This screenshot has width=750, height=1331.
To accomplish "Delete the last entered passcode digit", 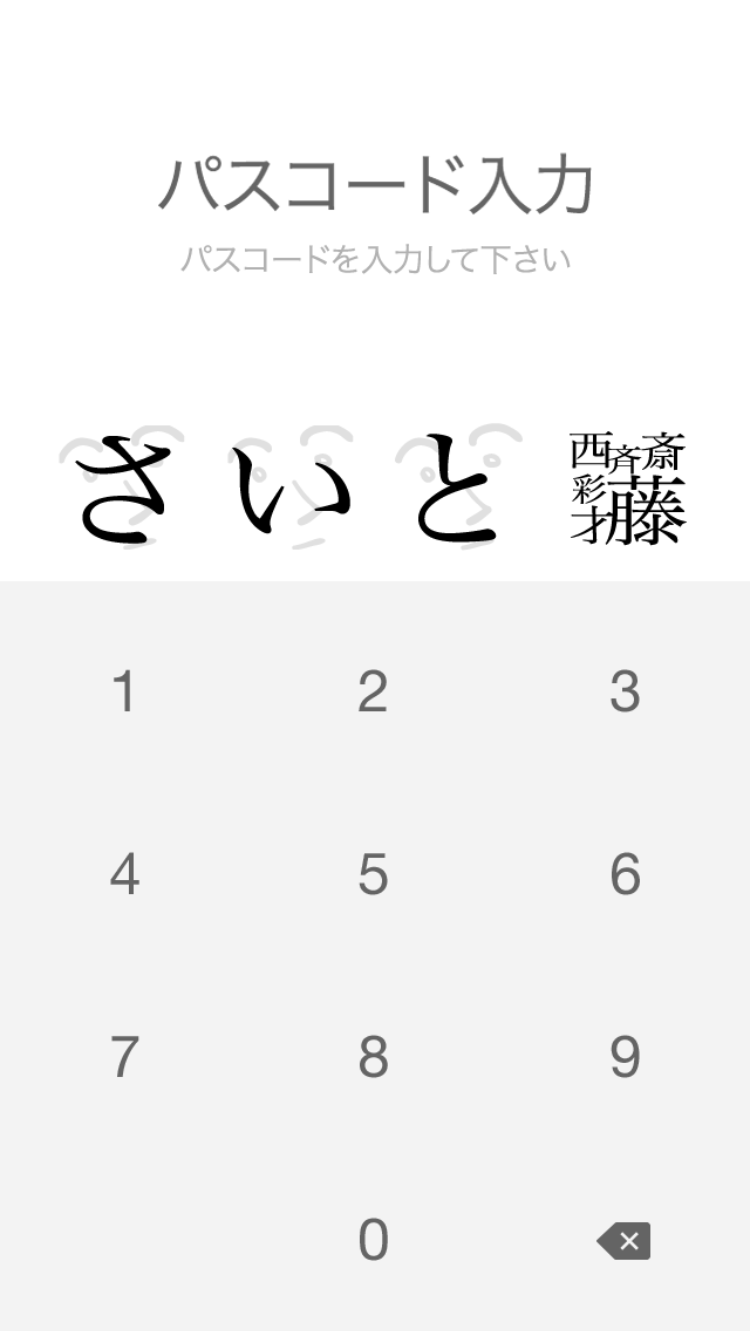I will click(x=624, y=1241).
